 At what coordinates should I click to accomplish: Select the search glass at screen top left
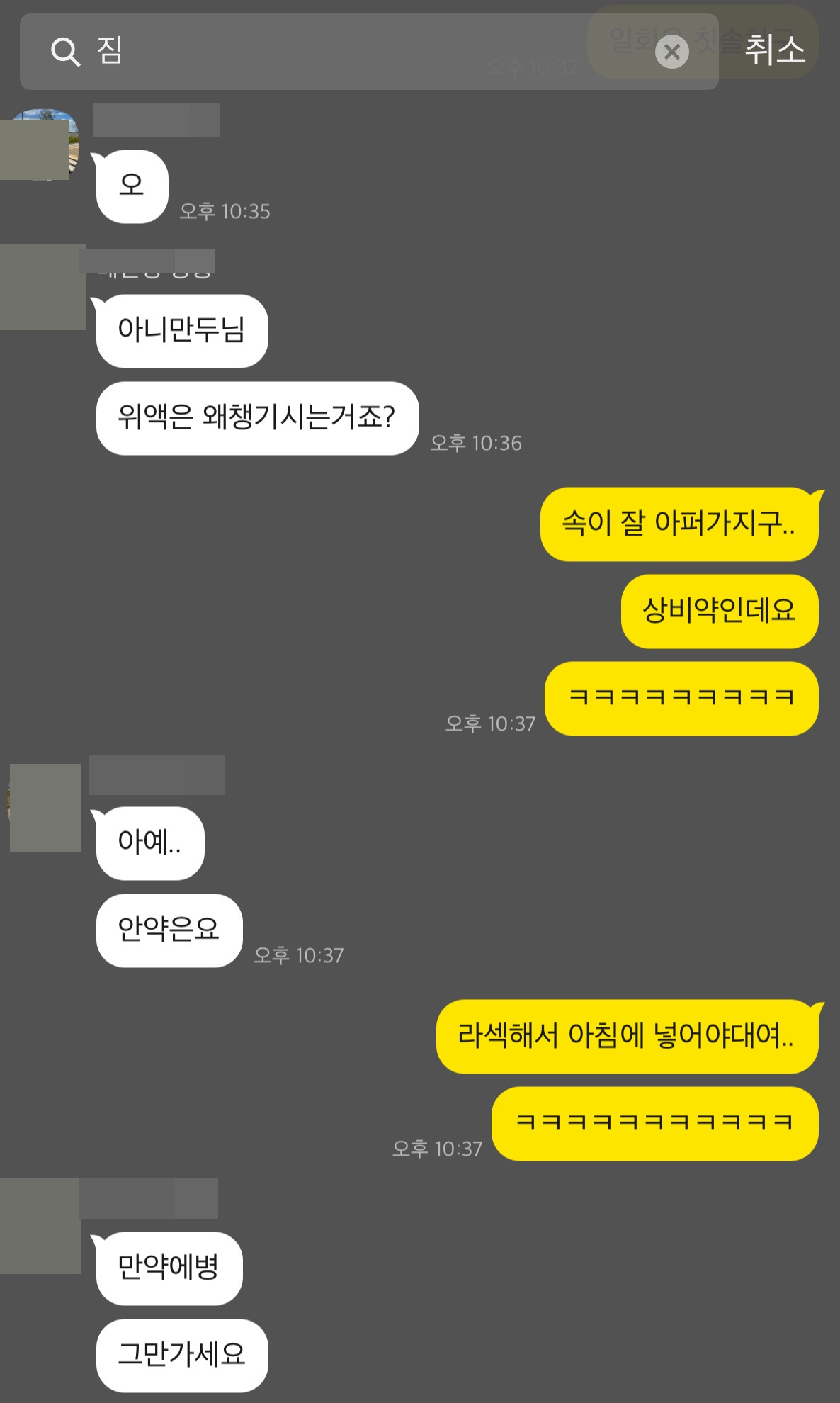coord(64,51)
